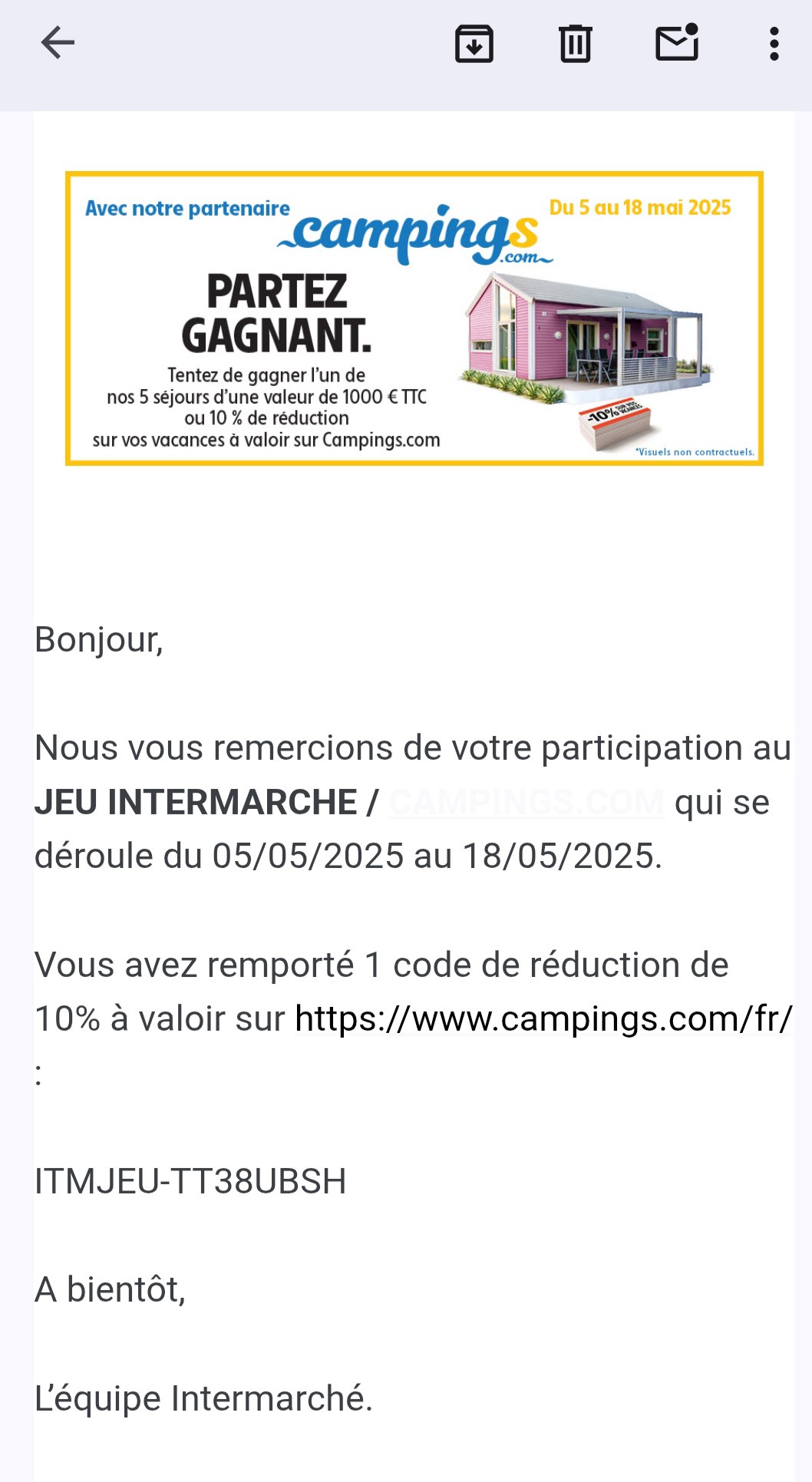Viewport: 812px width, 1482px height.
Task: Open the Campings.com promotional banner image
Action: pos(414,319)
